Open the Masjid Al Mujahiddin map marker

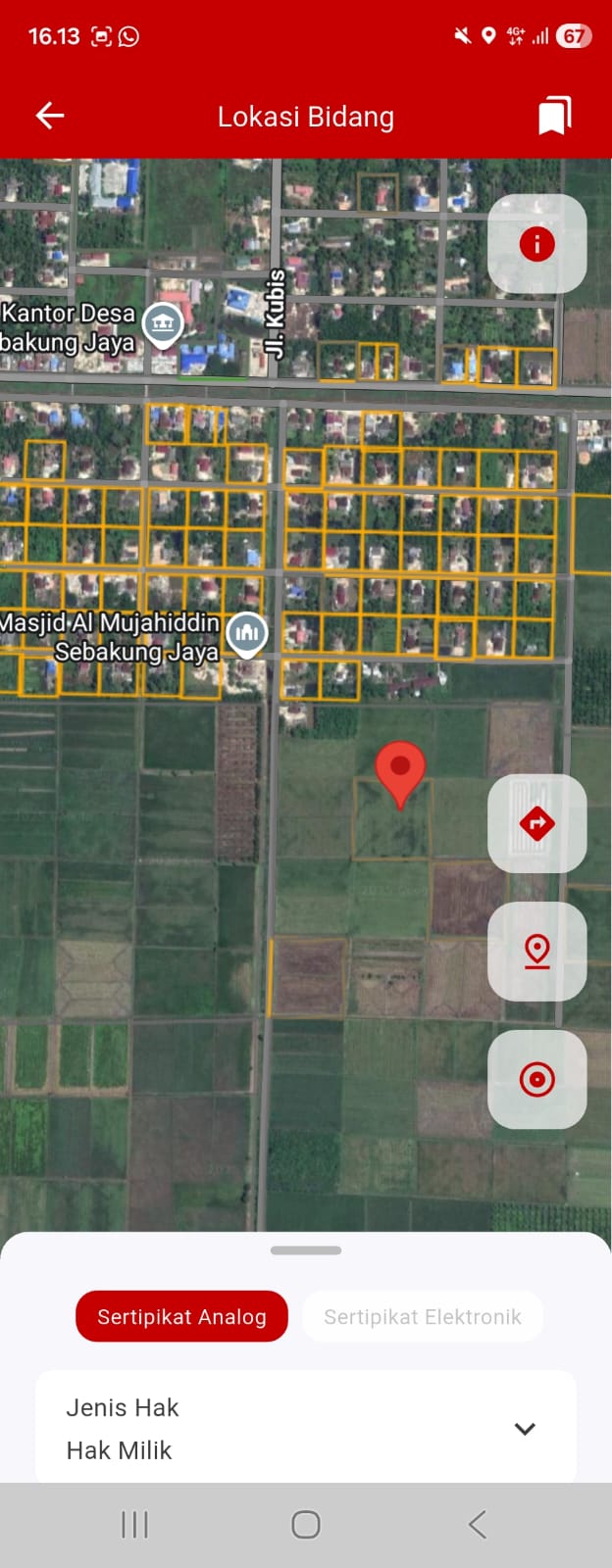point(247,634)
